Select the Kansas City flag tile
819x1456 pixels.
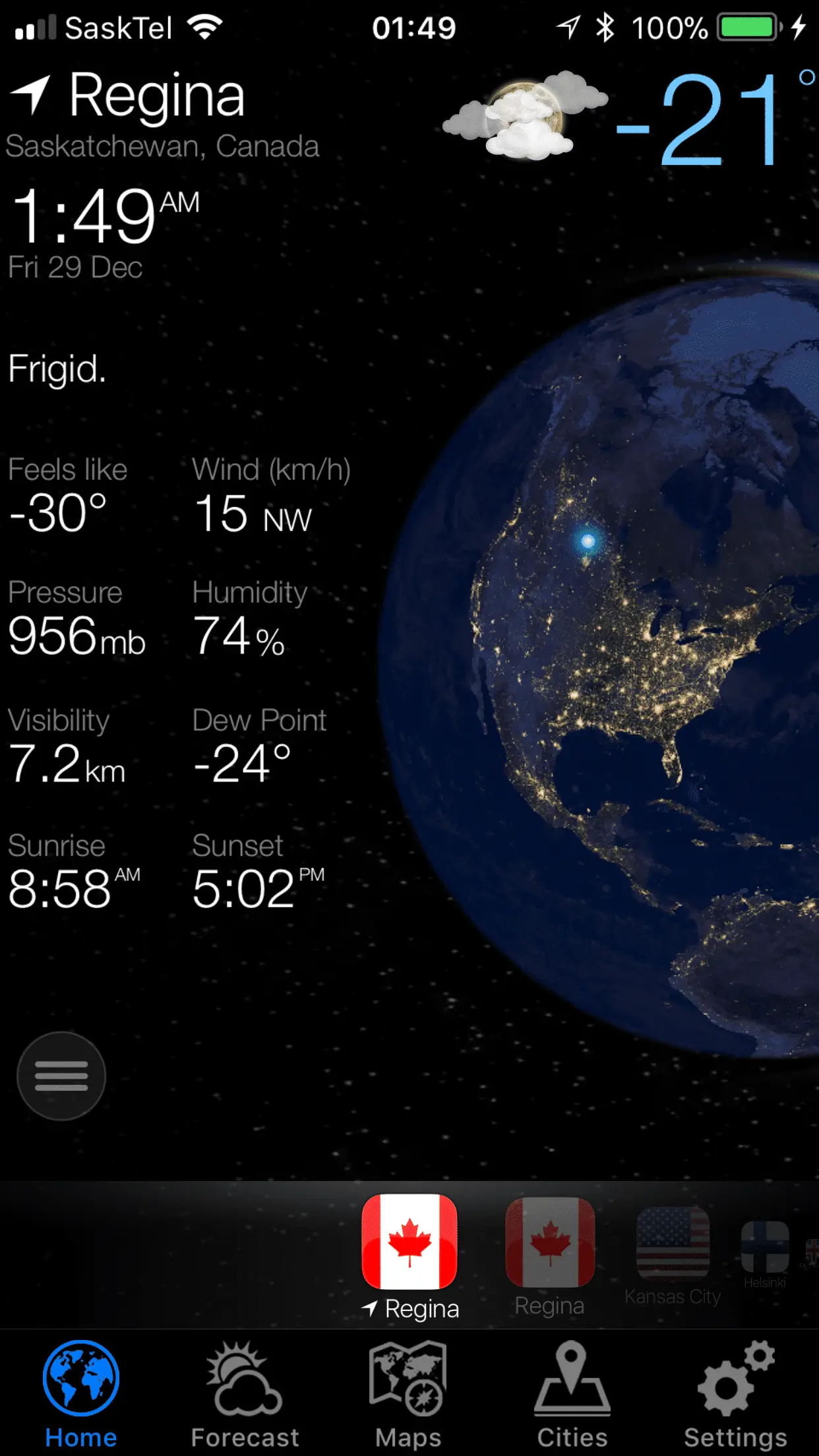[673, 1243]
